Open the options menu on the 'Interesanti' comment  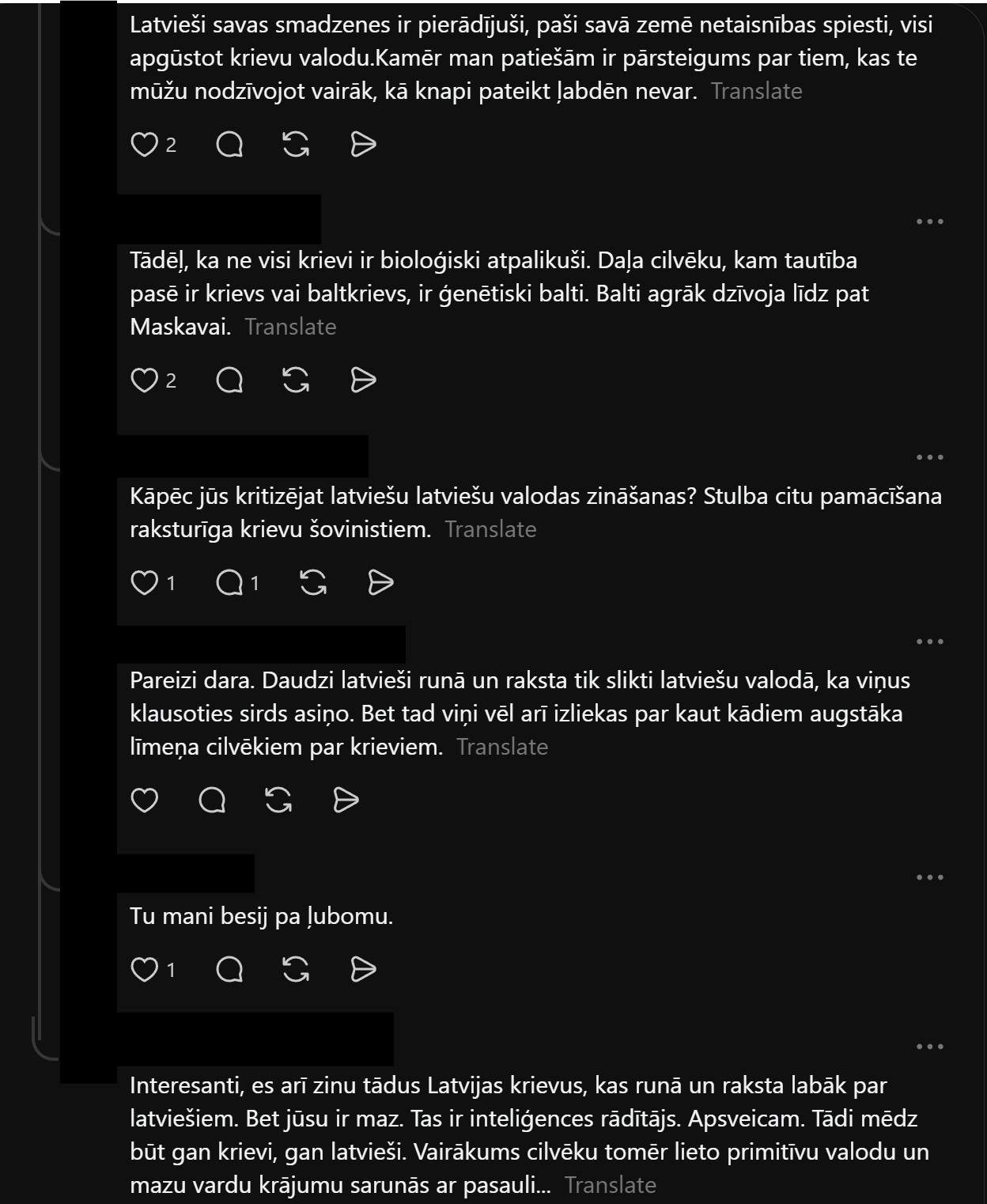tap(929, 1047)
